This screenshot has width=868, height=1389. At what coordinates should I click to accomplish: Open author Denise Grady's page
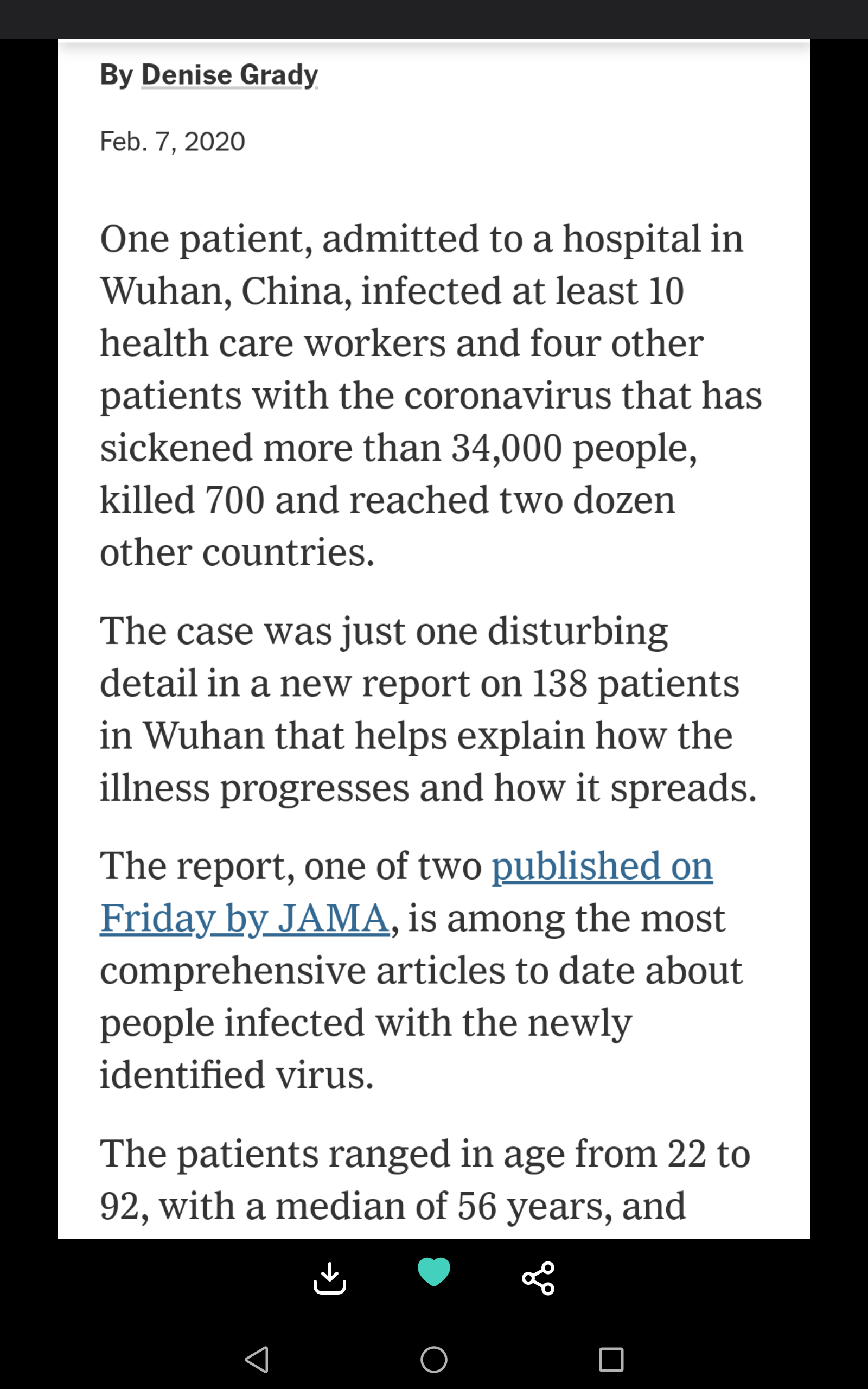coord(229,75)
